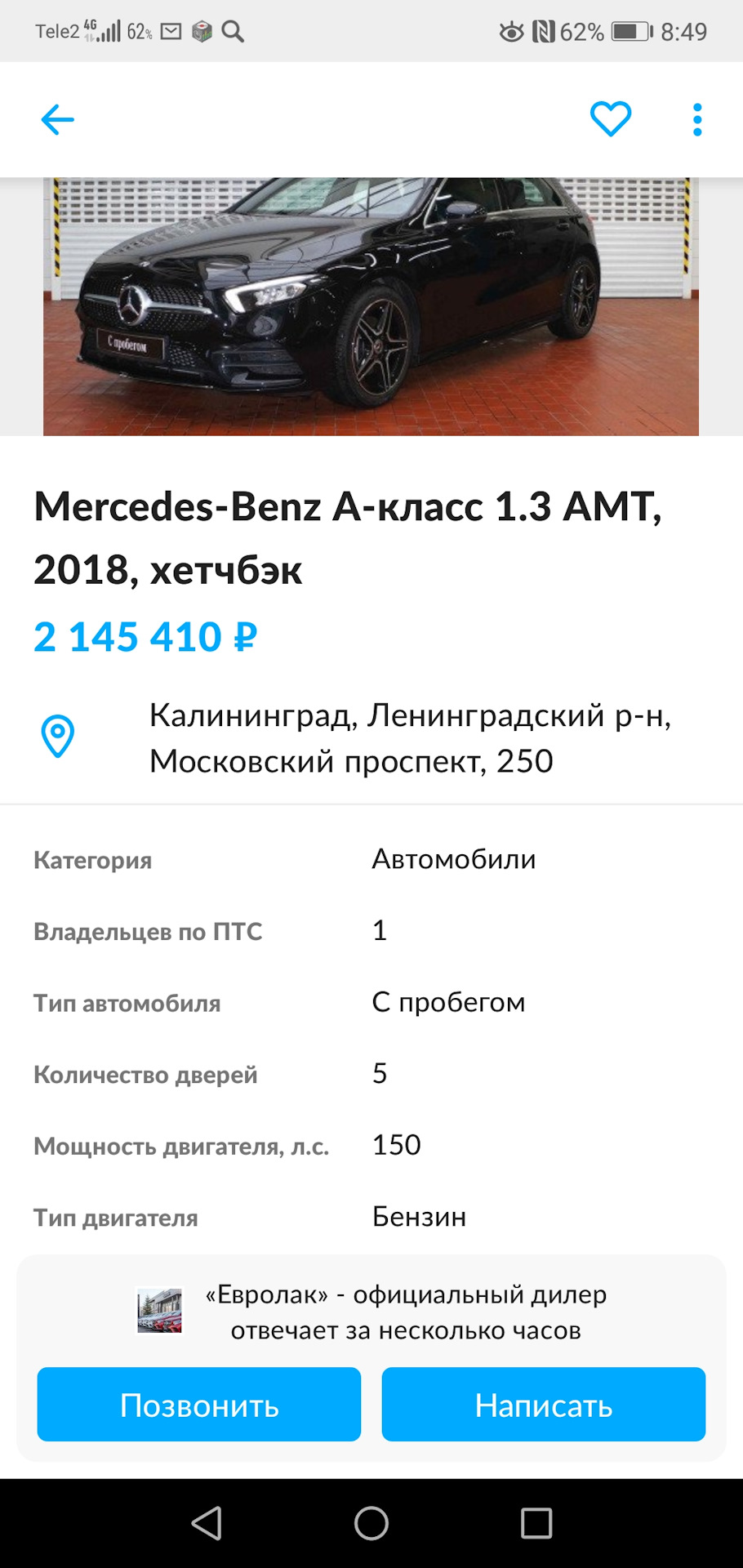The image size is (743, 1568).
Task: Open the Mercedes-Benz car photo
Action: (371, 306)
